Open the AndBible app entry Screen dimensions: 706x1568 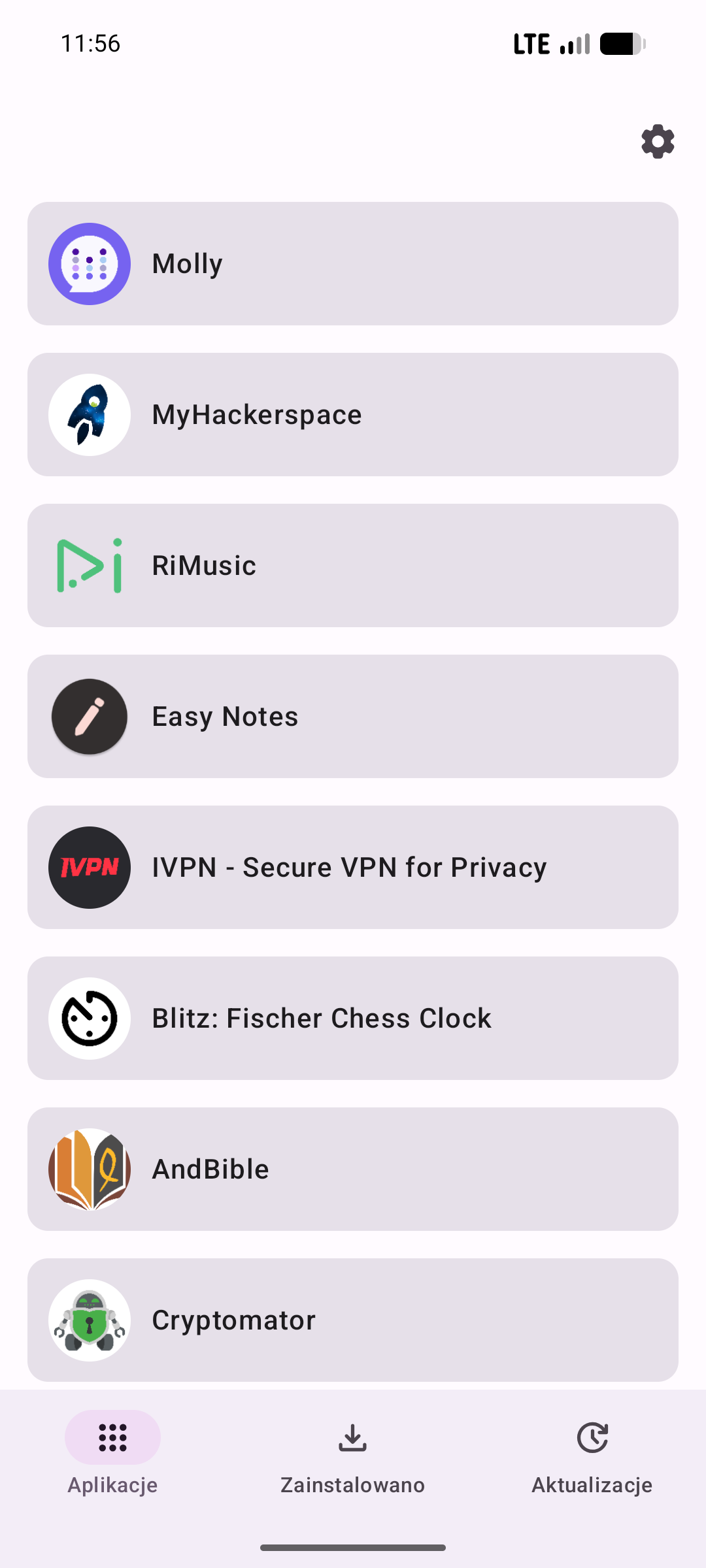point(353,1169)
